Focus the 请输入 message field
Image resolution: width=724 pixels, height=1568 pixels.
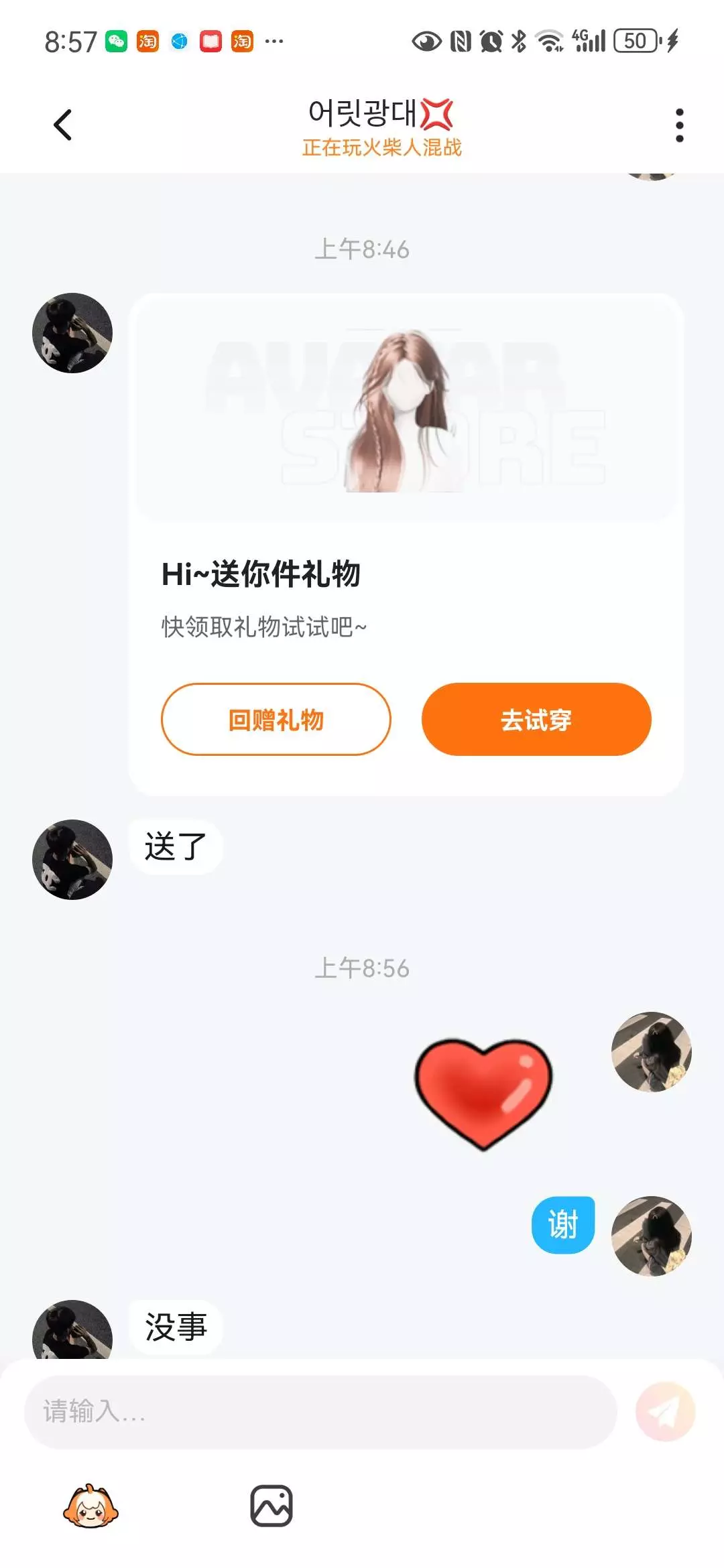(320, 1411)
